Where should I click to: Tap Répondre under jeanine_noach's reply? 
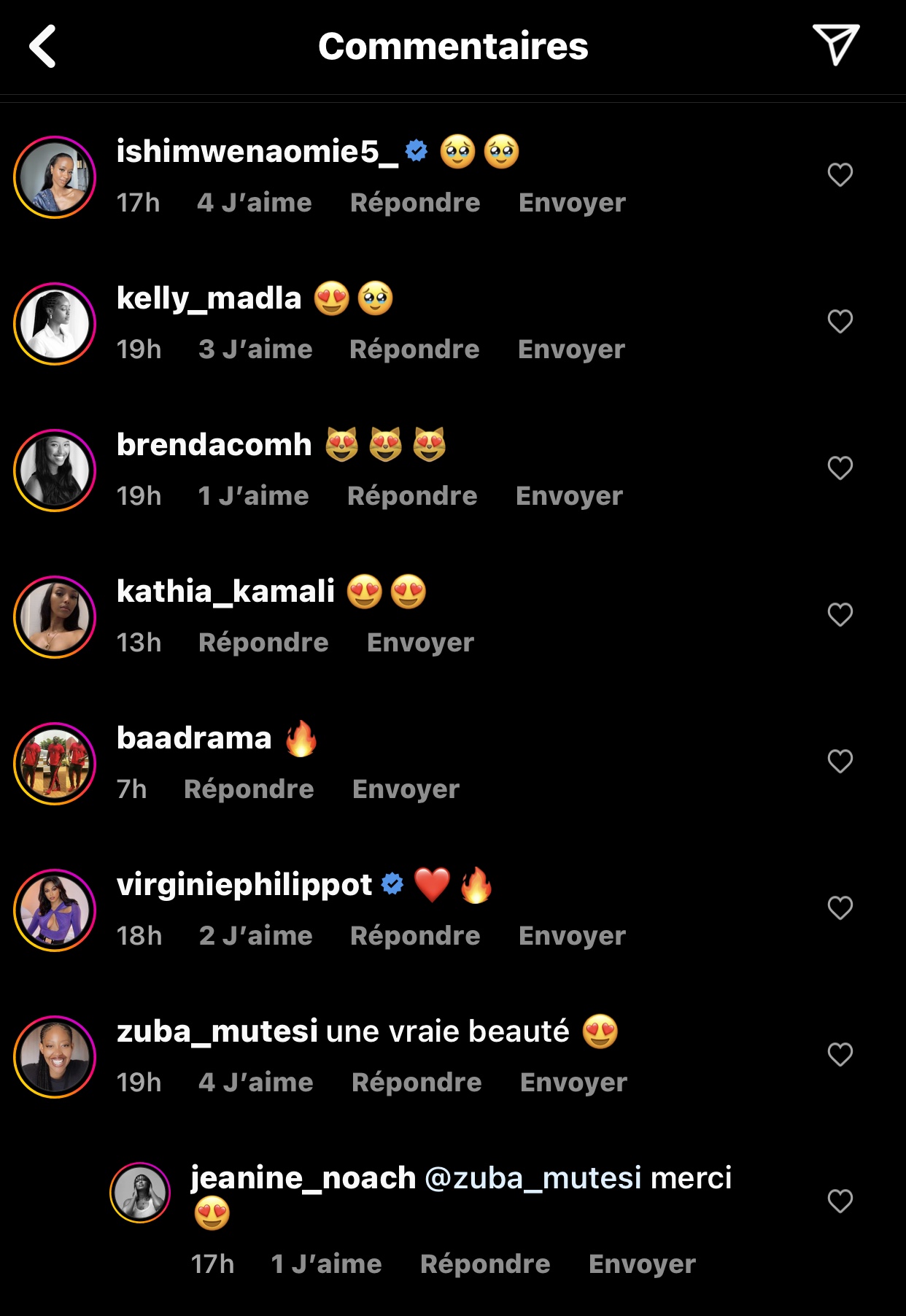click(x=485, y=1264)
